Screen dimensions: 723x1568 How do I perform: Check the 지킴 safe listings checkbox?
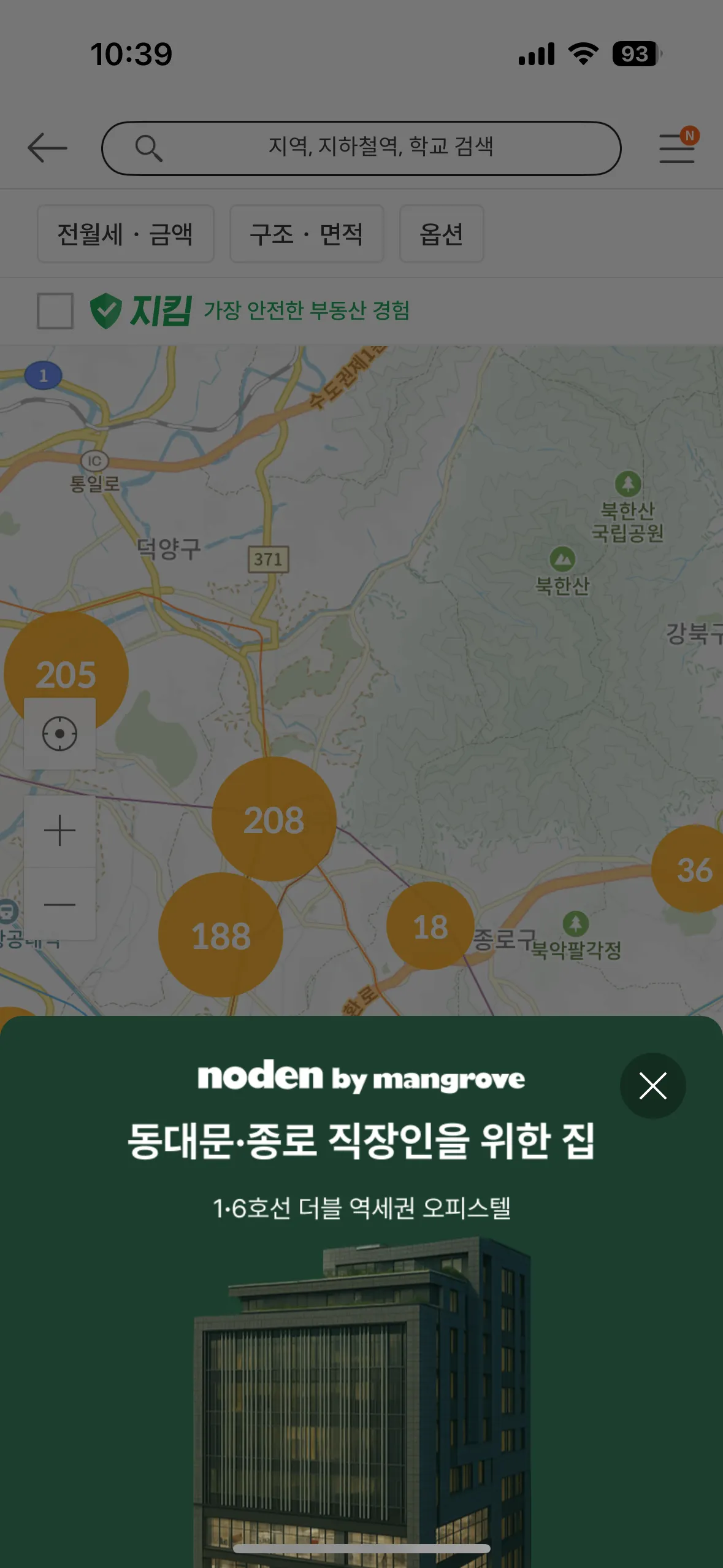click(55, 310)
